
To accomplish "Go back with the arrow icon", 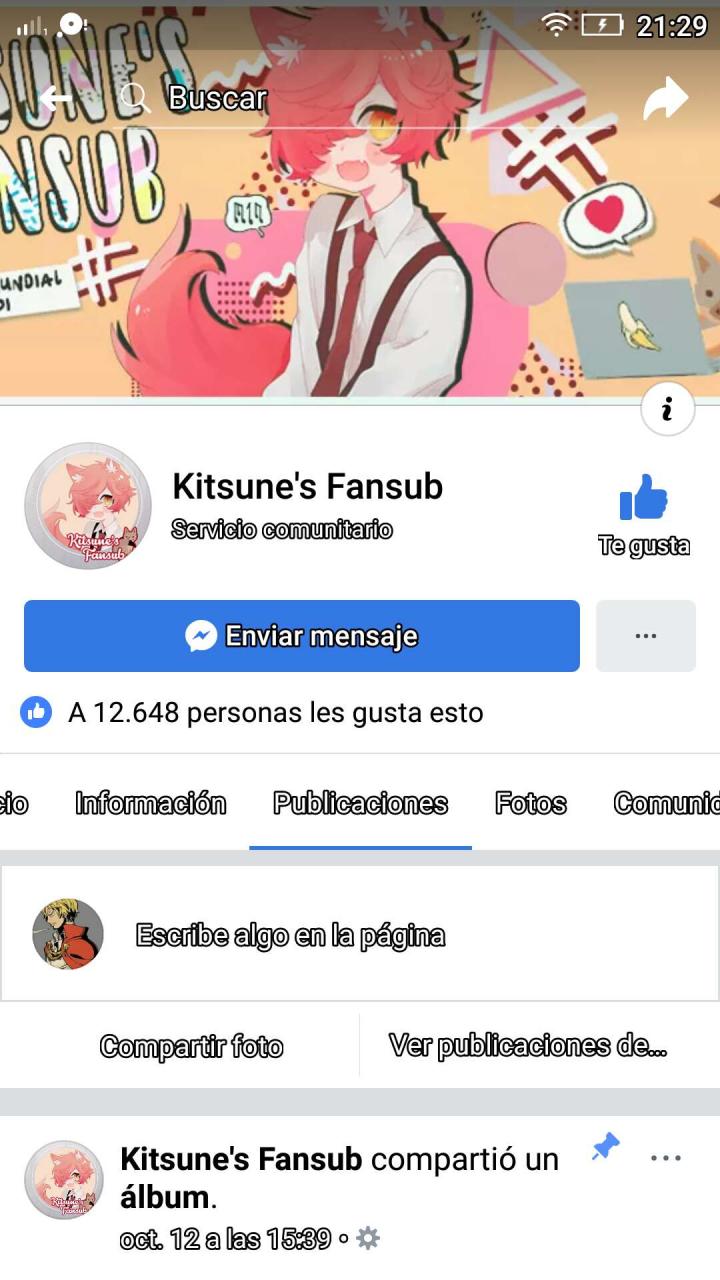I will [x=55, y=98].
